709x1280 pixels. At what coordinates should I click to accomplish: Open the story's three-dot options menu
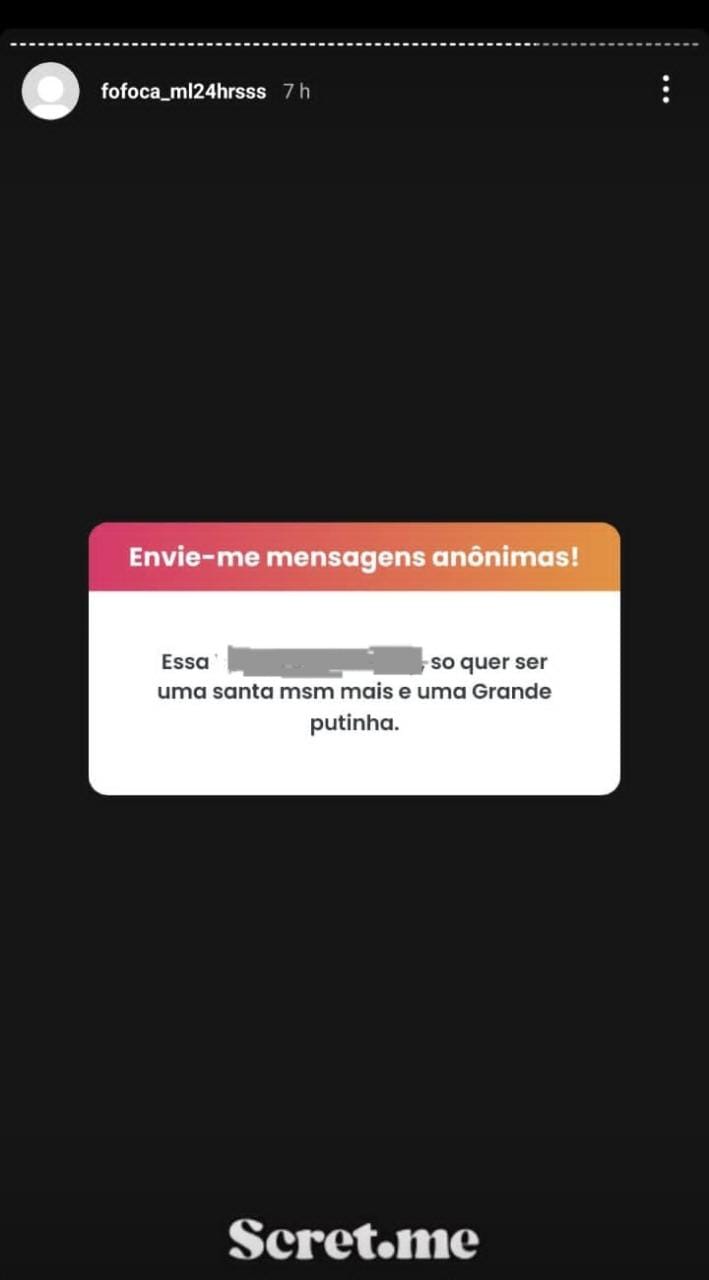pyautogui.click(x=665, y=91)
